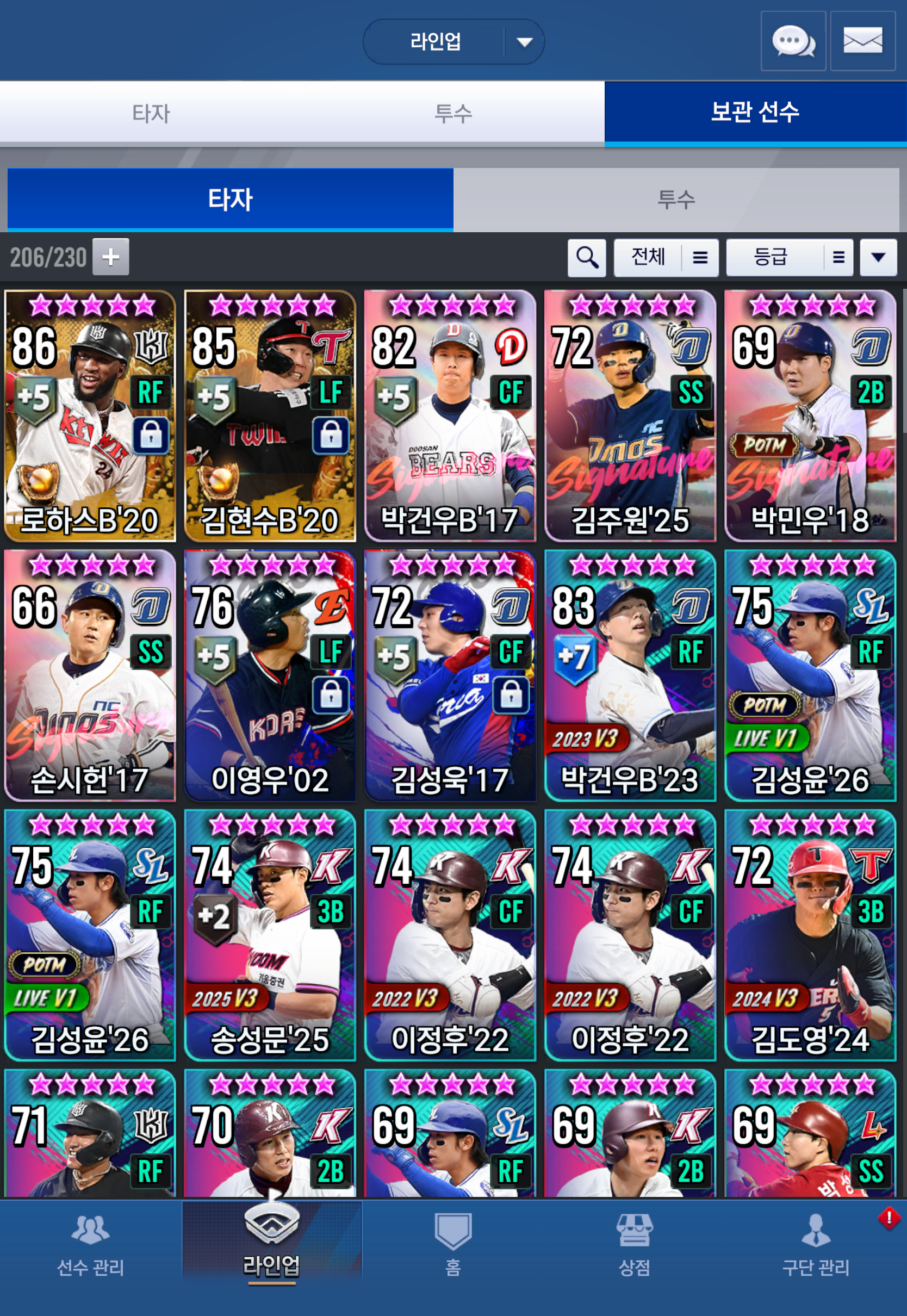The image size is (907, 1316).
Task: Switch to the top 타자 tab
Action: (151, 113)
